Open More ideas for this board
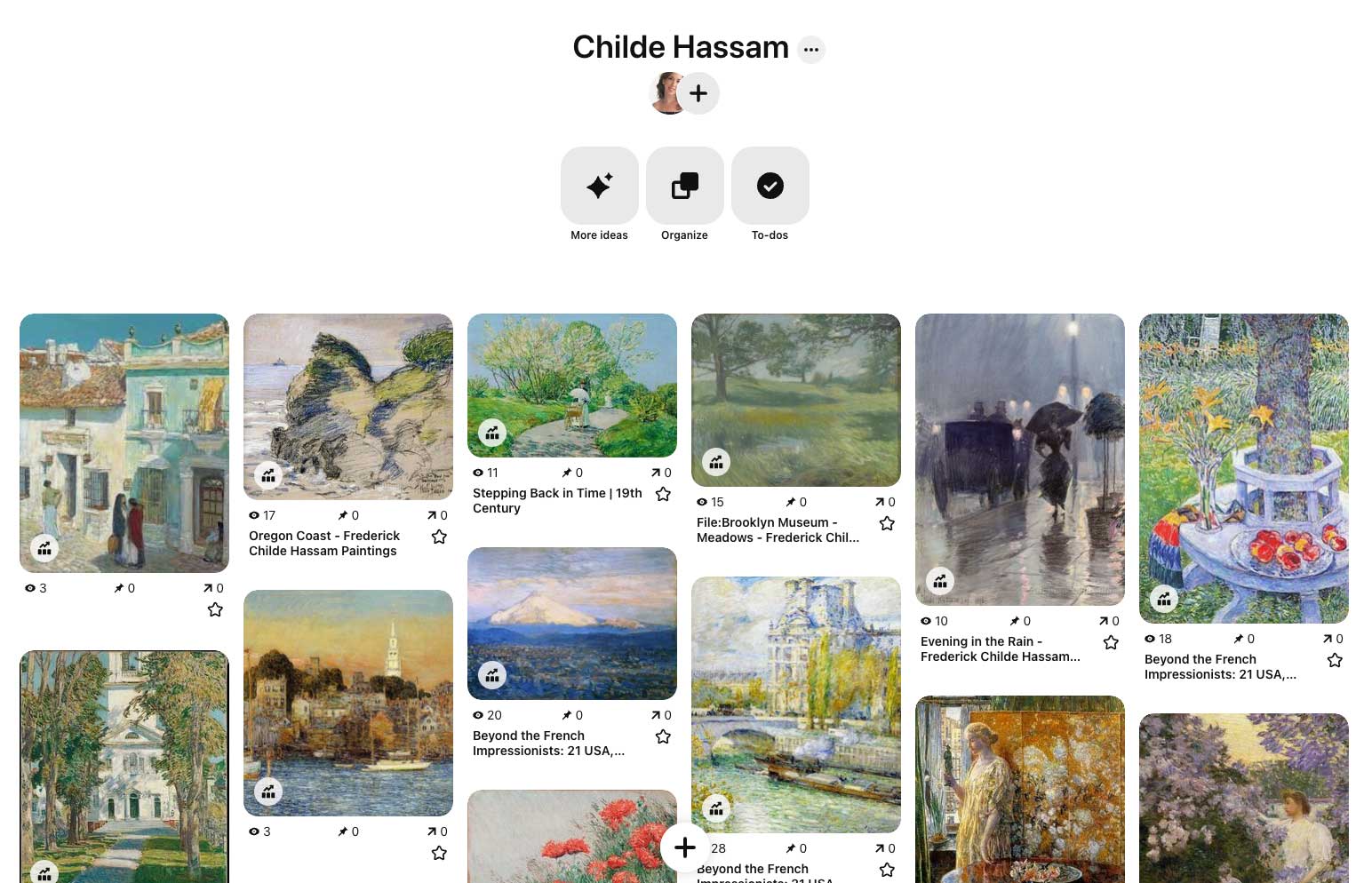Screen dimensions: 1372x883 [599, 186]
